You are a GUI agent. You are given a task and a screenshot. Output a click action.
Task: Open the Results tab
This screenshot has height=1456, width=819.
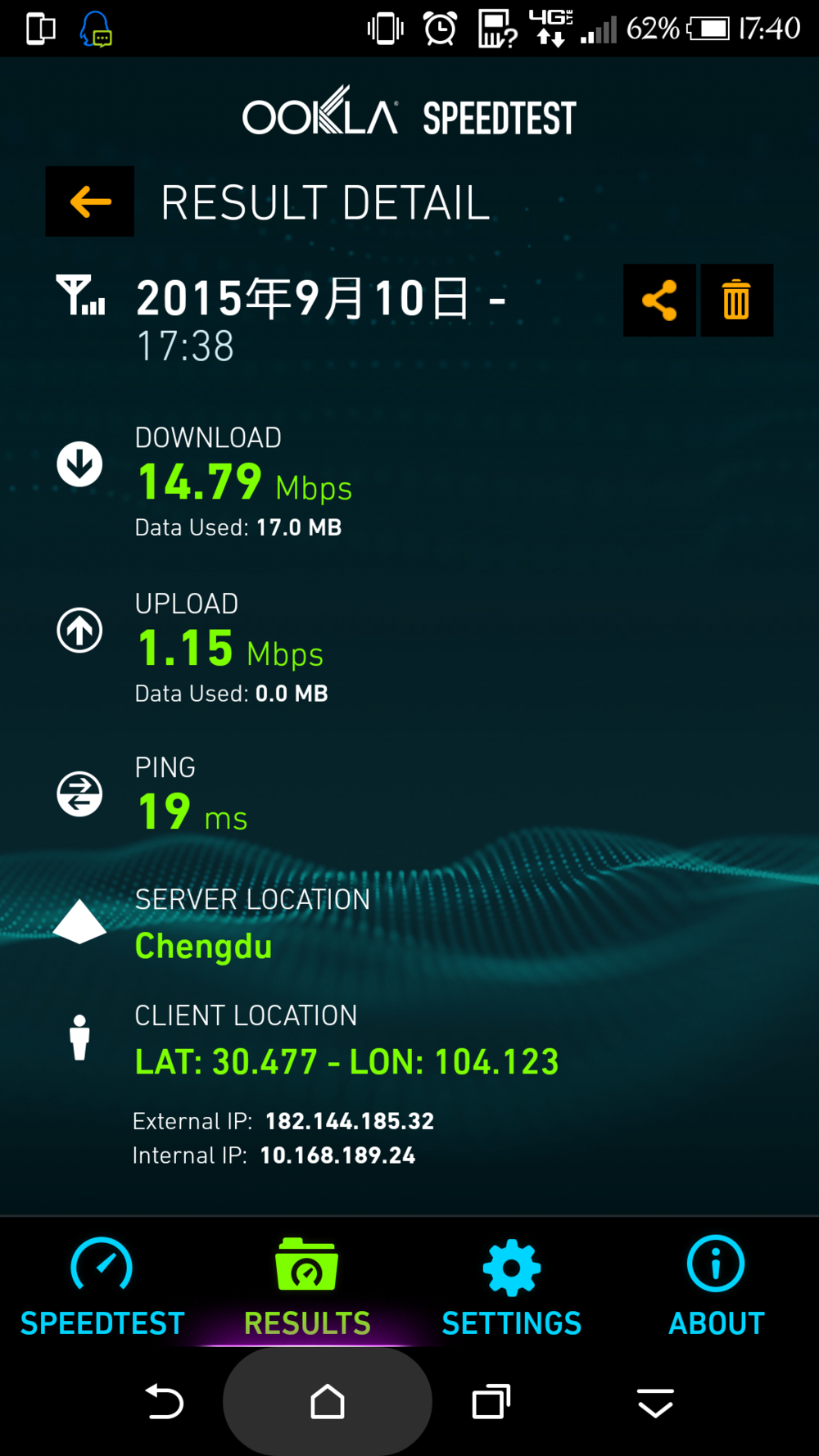click(x=307, y=1286)
